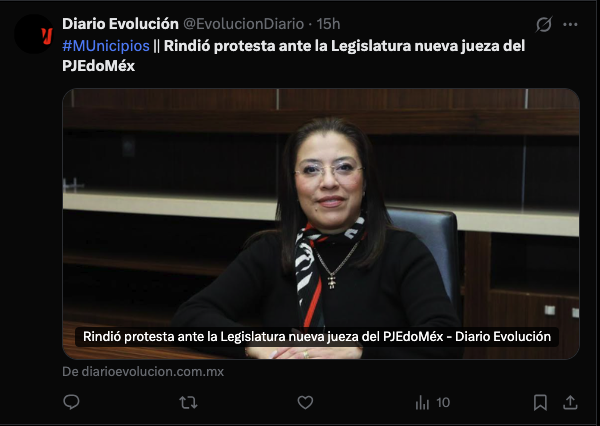
Task: Bookmark this post
Action: (x=540, y=402)
